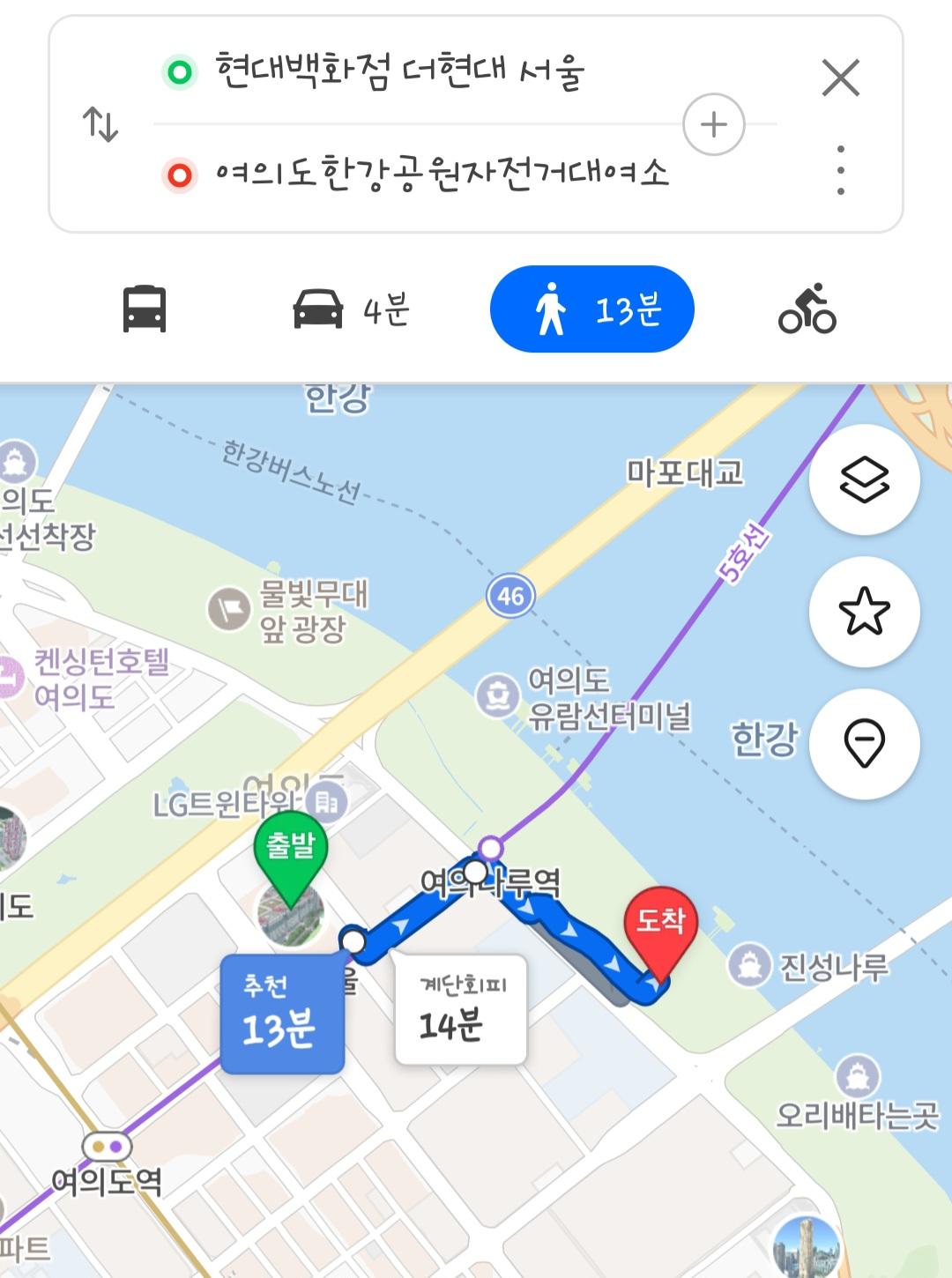This screenshot has width=952, height=1278.
Task: Switch to bicycle directions
Action: coord(807,309)
